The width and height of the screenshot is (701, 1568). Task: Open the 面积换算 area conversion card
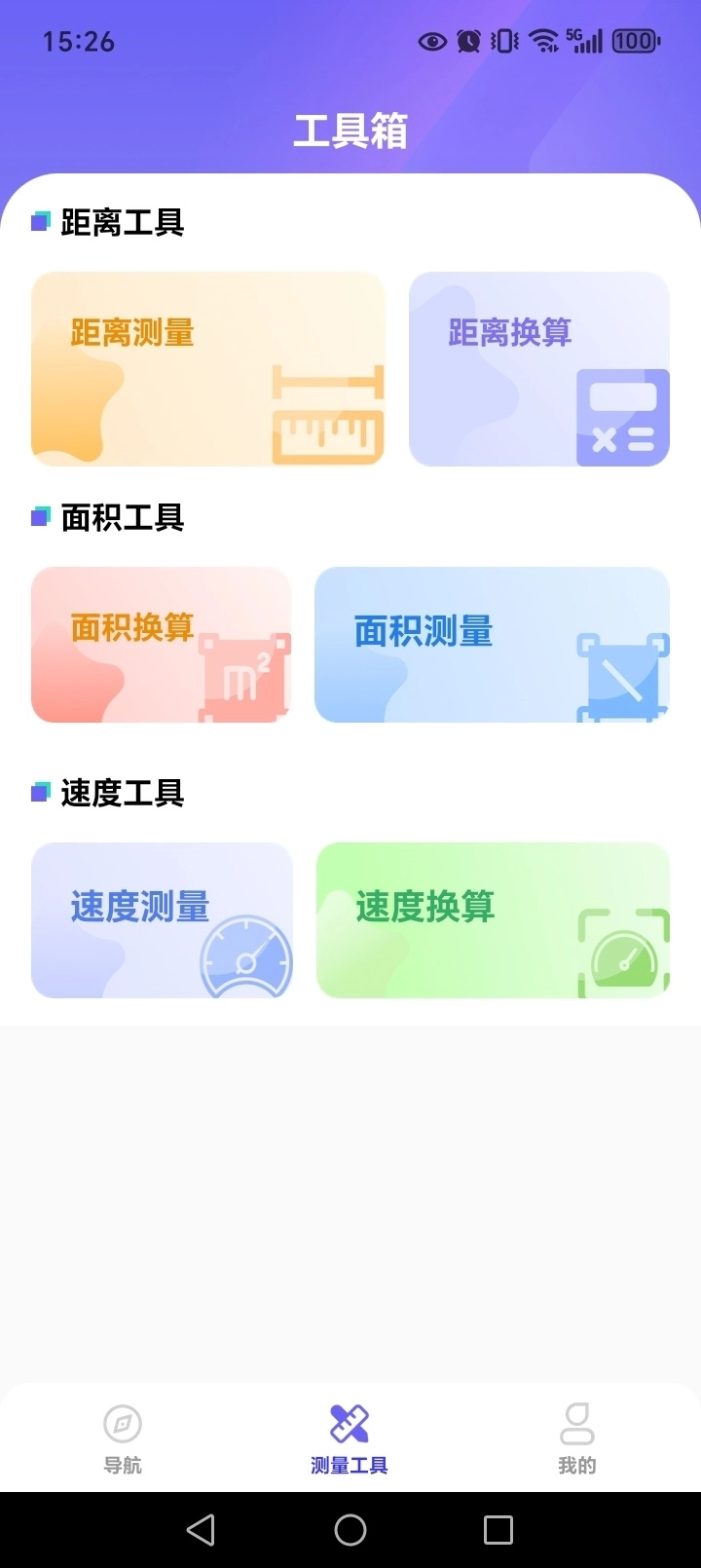click(x=161, y=645)
